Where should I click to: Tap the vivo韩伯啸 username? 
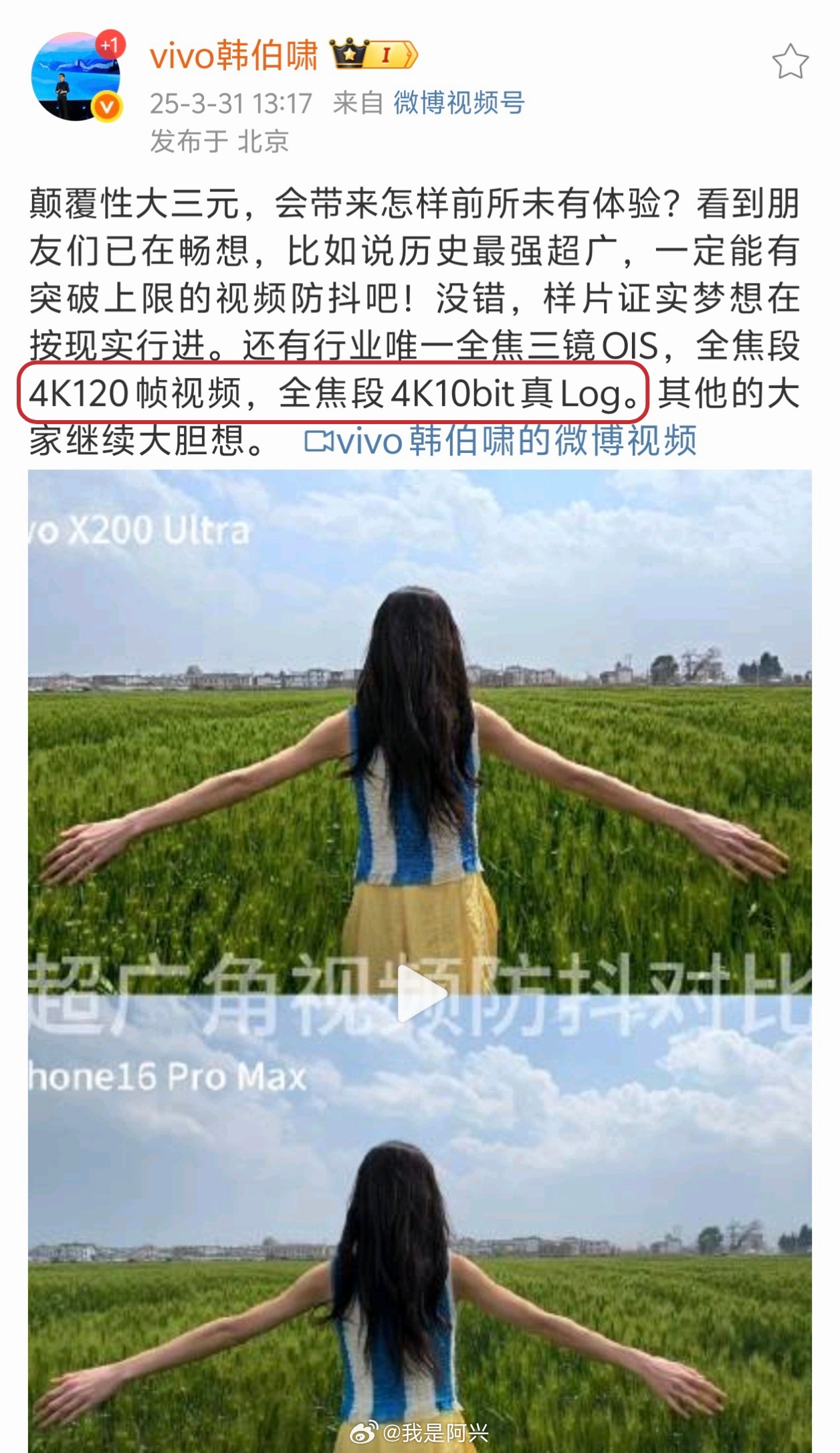click(x=233, y=56)
